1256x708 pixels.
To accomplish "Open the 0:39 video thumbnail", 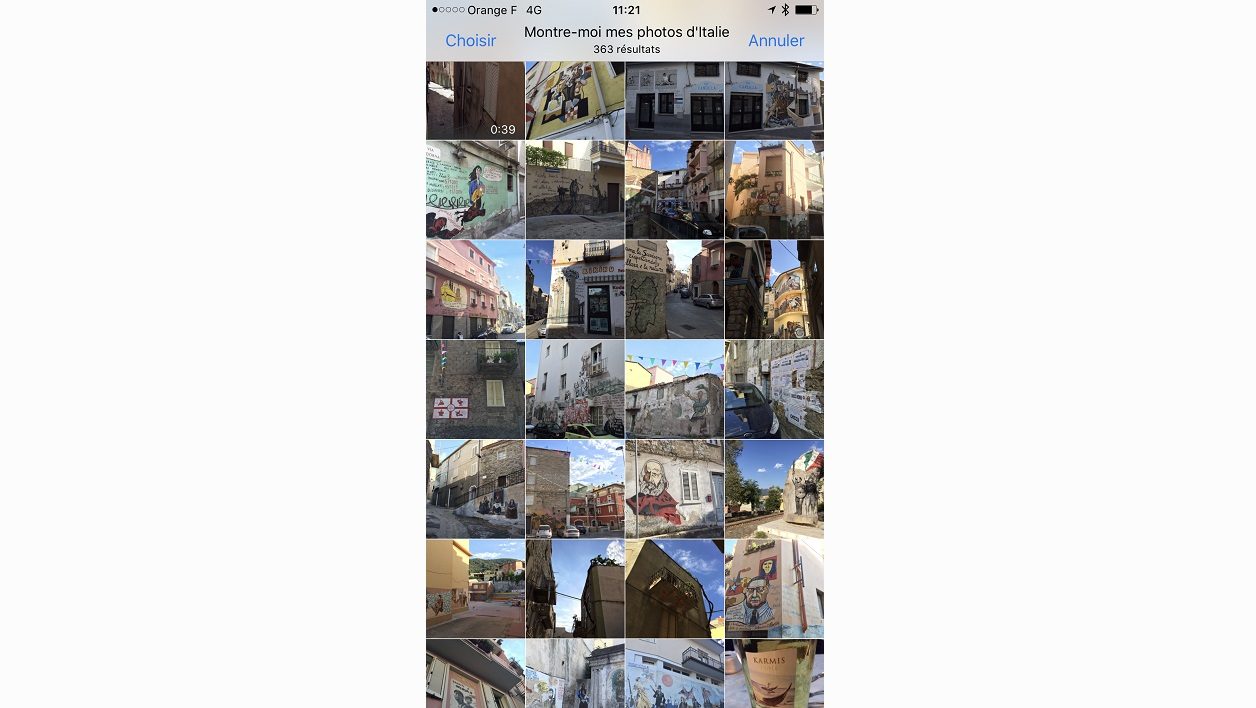I will click(475, 100).
